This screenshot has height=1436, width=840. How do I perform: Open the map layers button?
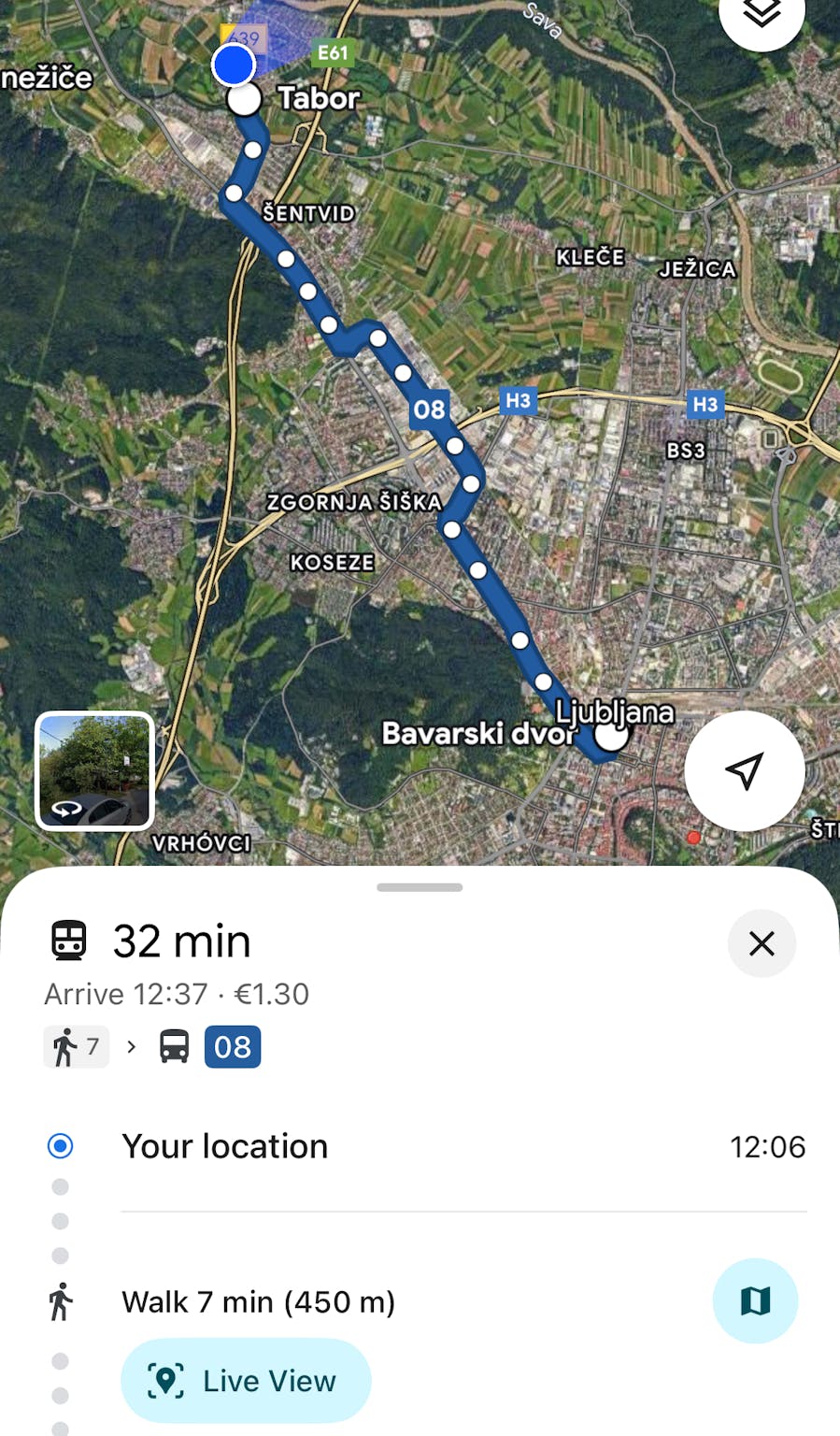click(762, 14)
